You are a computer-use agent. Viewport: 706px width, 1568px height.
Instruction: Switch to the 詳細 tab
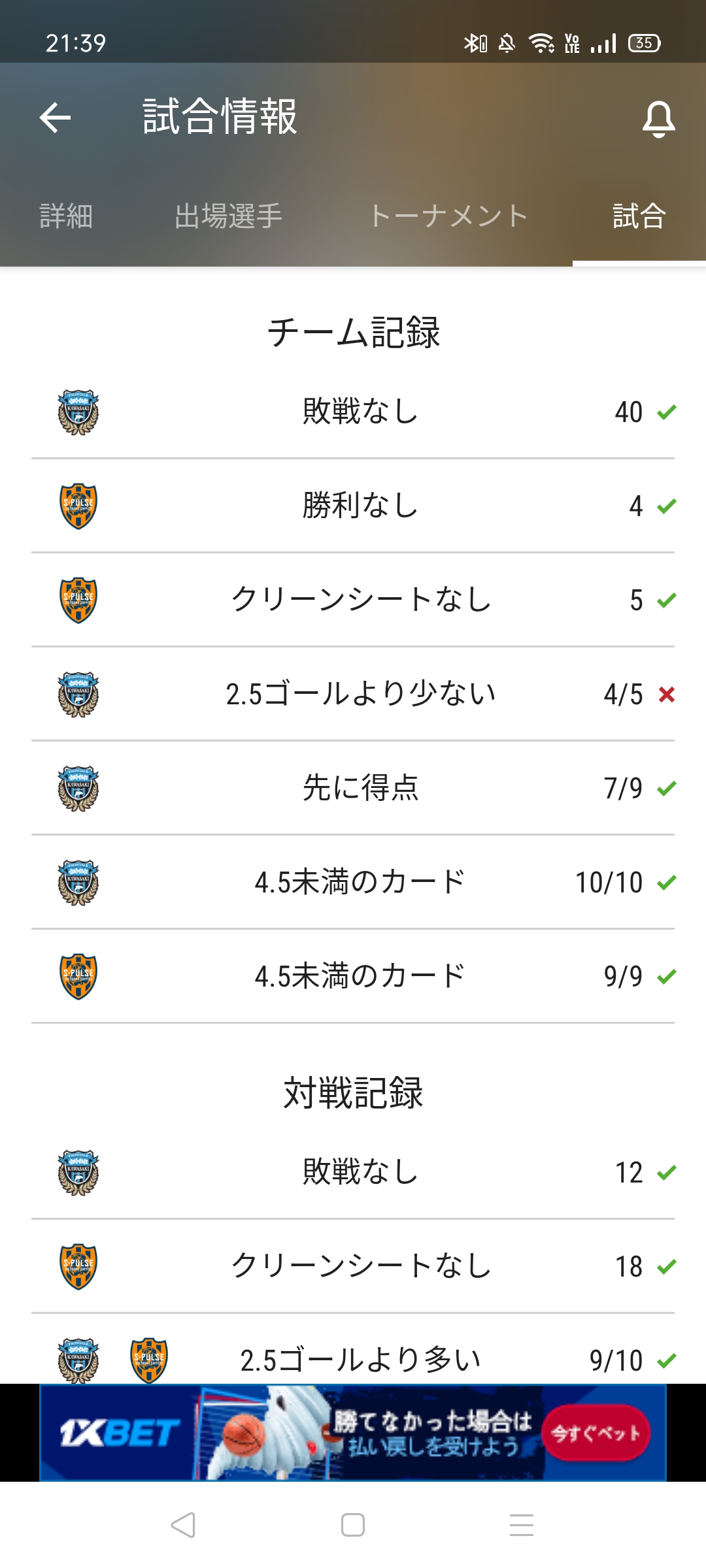pos(66,216)
